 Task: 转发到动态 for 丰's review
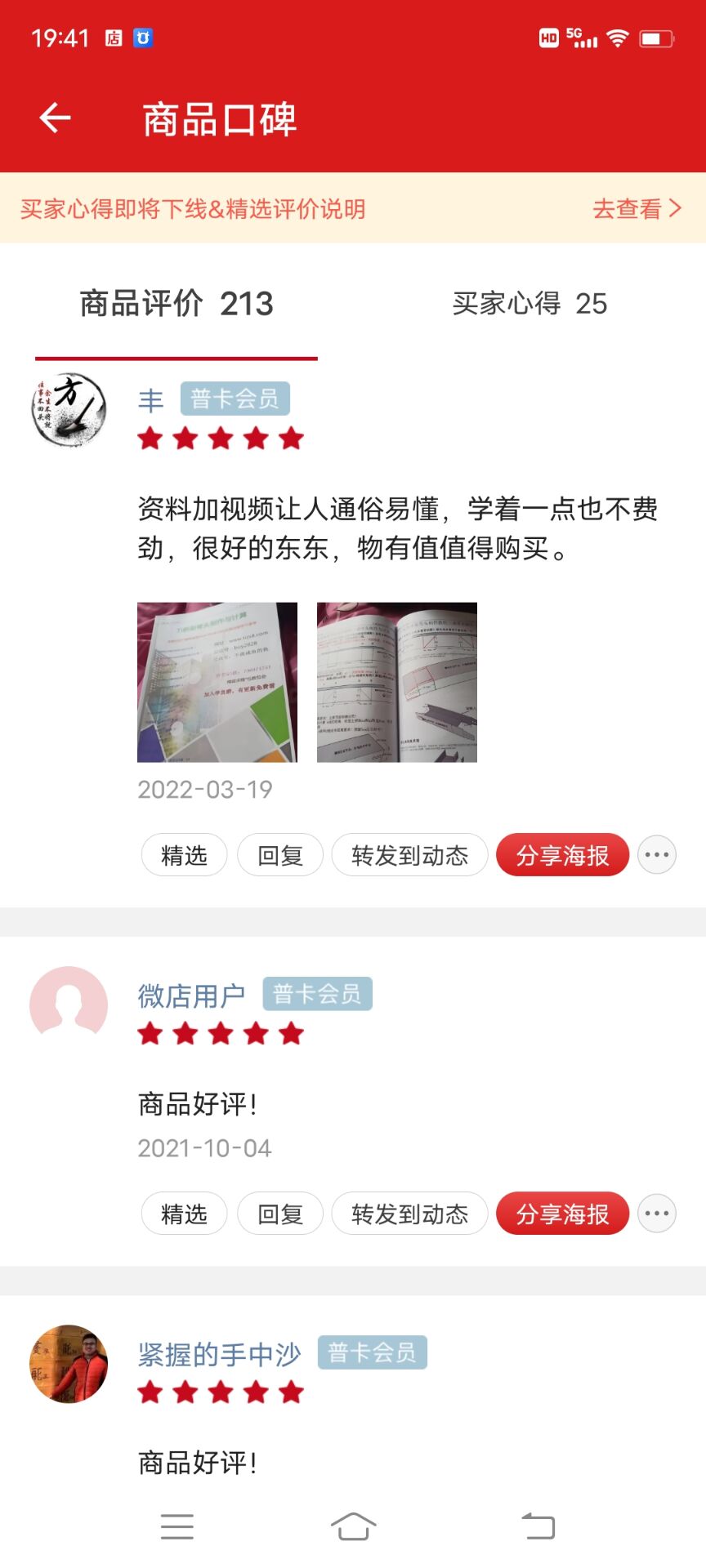point(409,855)
